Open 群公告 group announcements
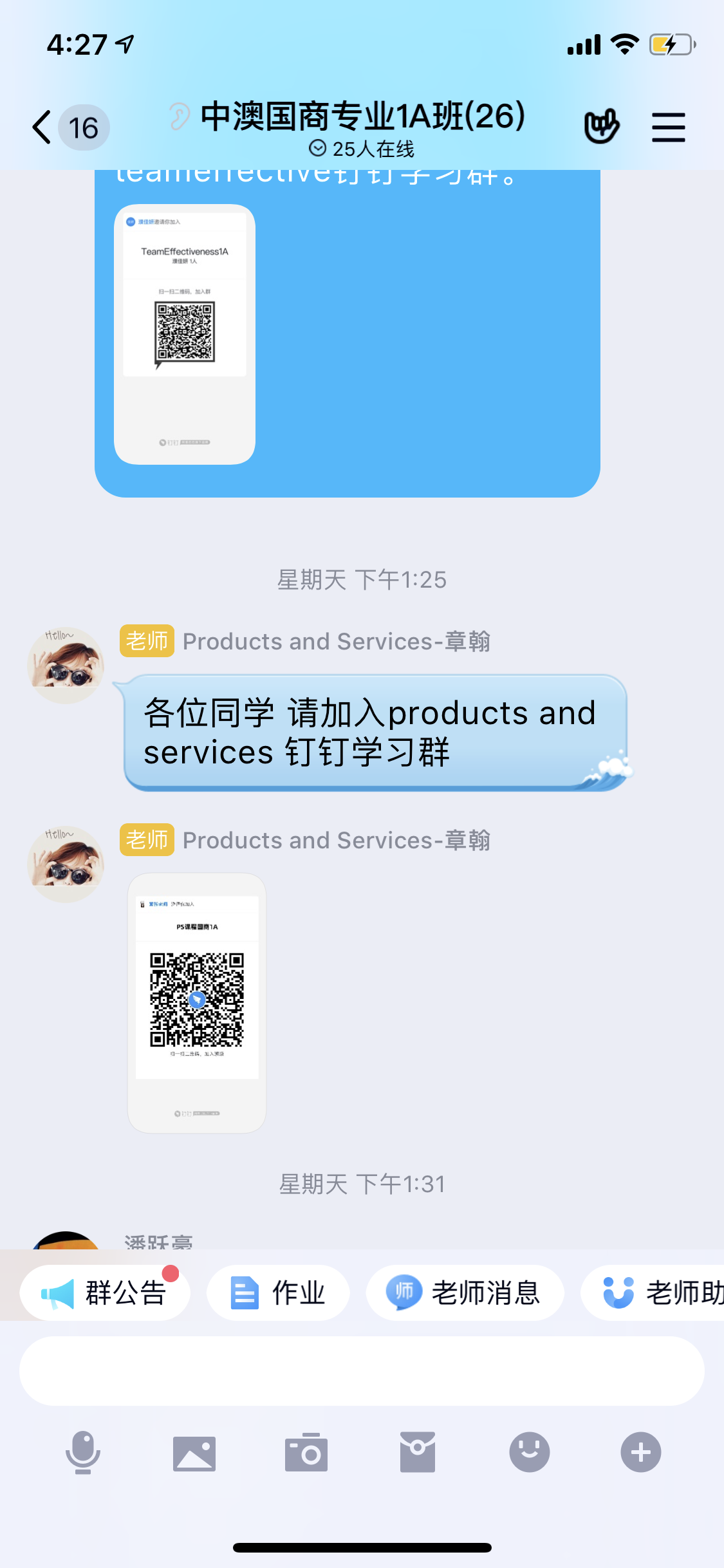 point(105,1293)
